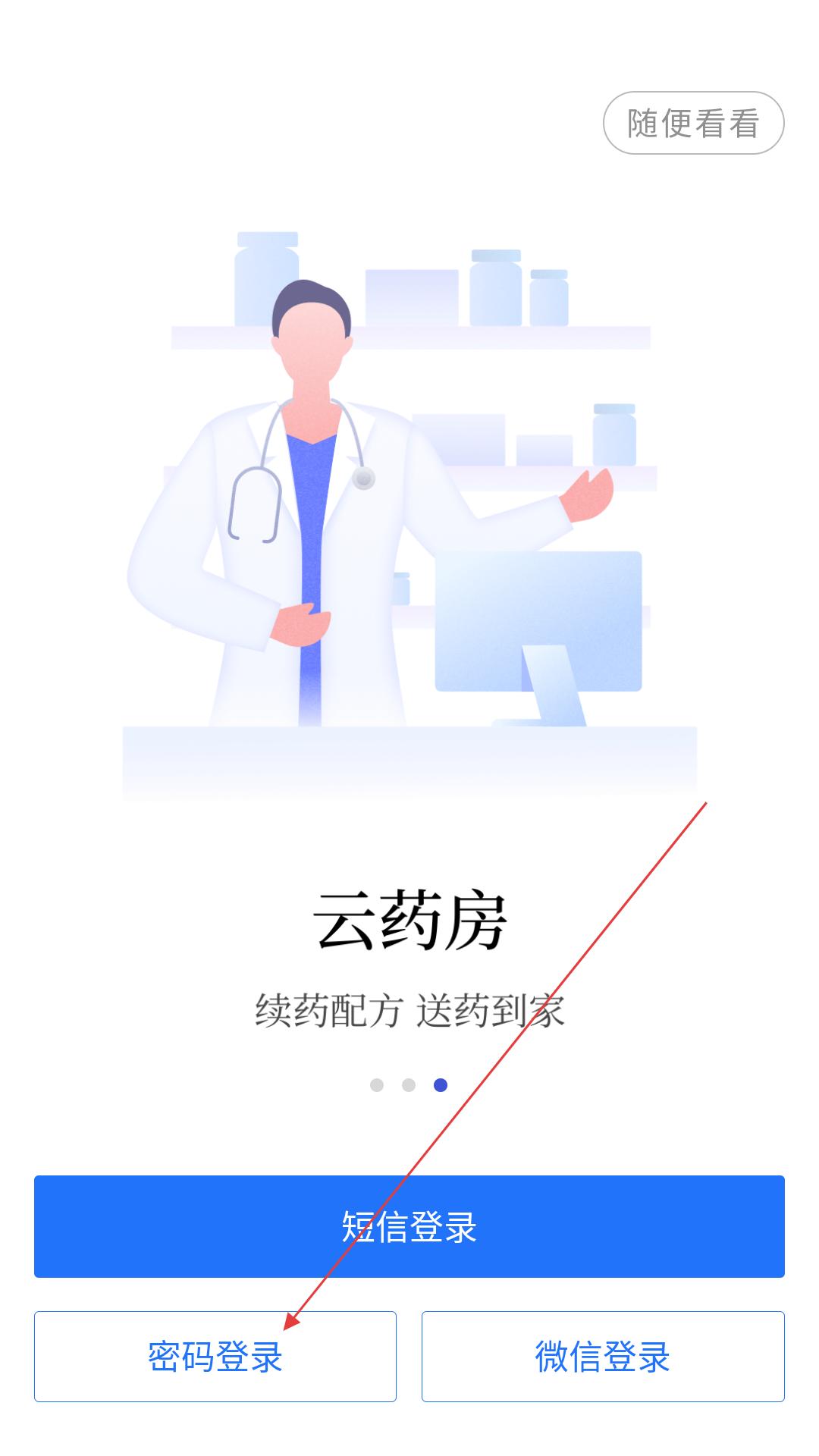The image size is (819, 1456).
Task: Log in with 短信登录
Action: point(409,1226)
